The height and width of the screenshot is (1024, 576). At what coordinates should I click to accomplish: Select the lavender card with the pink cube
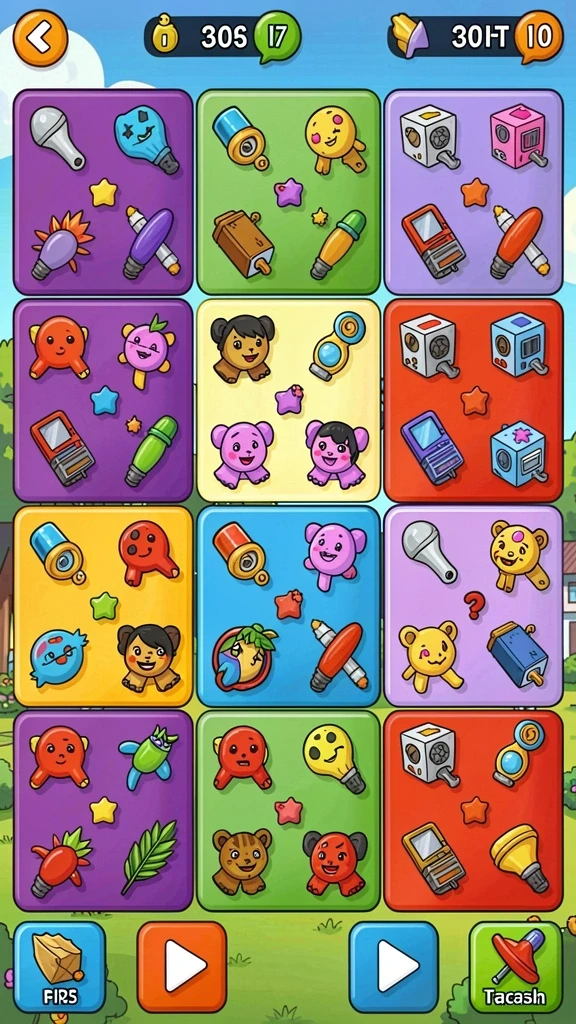coord(473,192)
